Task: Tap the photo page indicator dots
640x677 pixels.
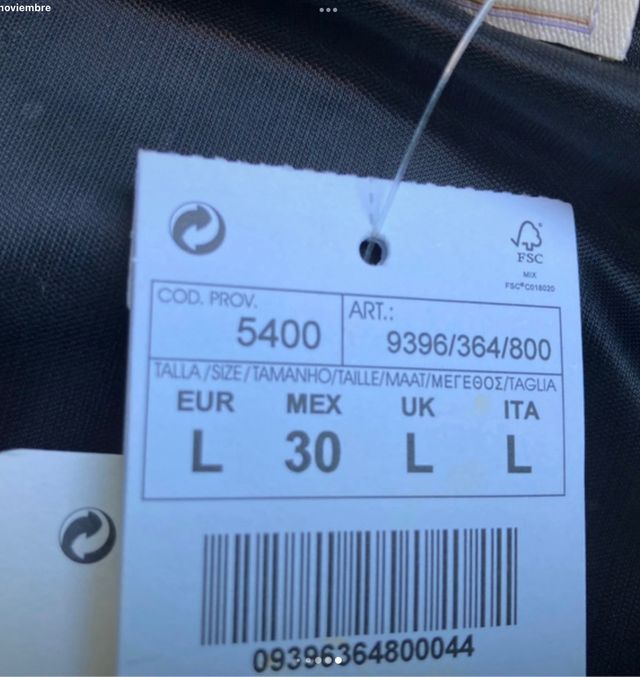Action: (320, 661)
